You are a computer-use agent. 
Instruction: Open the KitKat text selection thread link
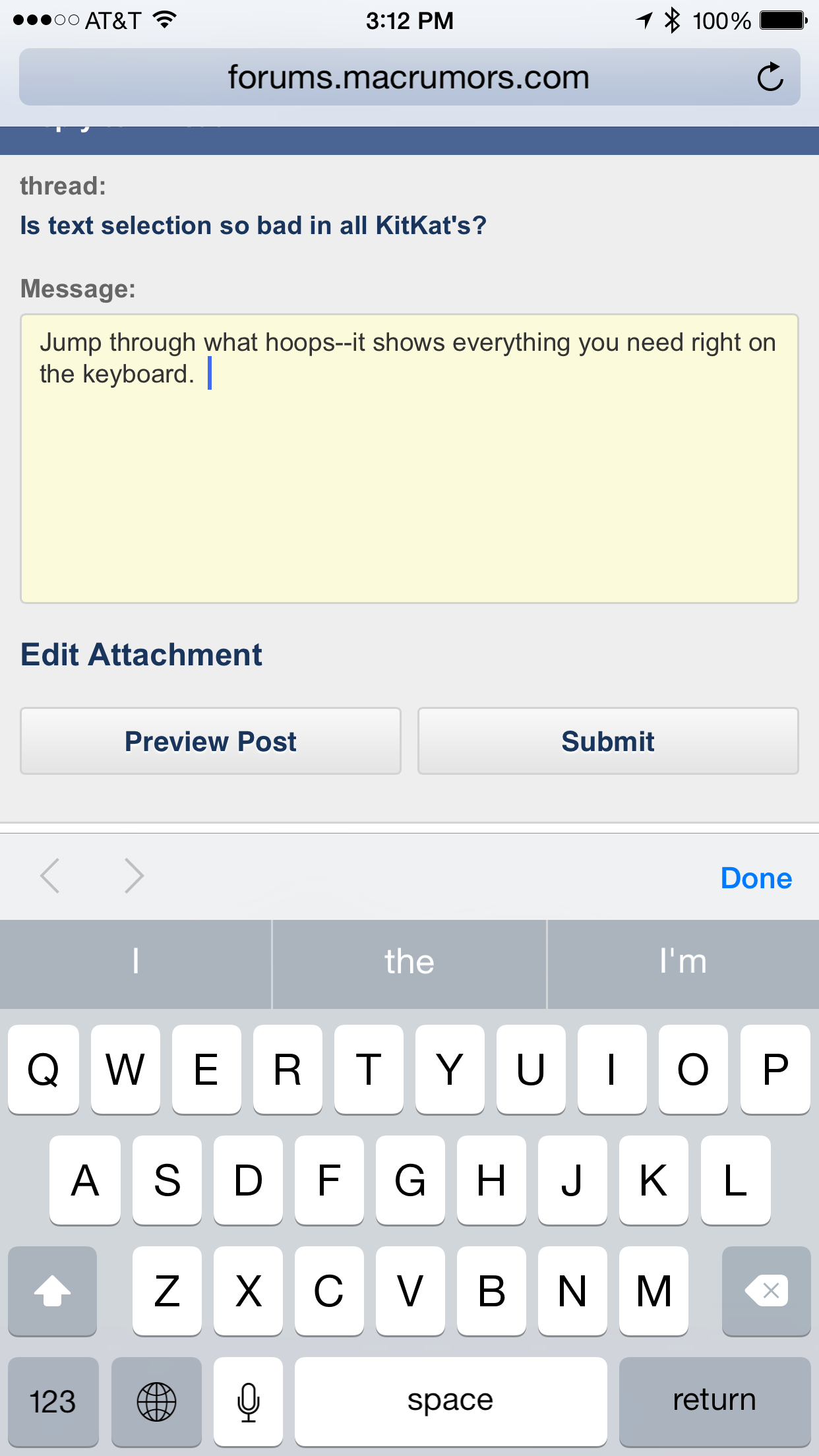[253, 226]
